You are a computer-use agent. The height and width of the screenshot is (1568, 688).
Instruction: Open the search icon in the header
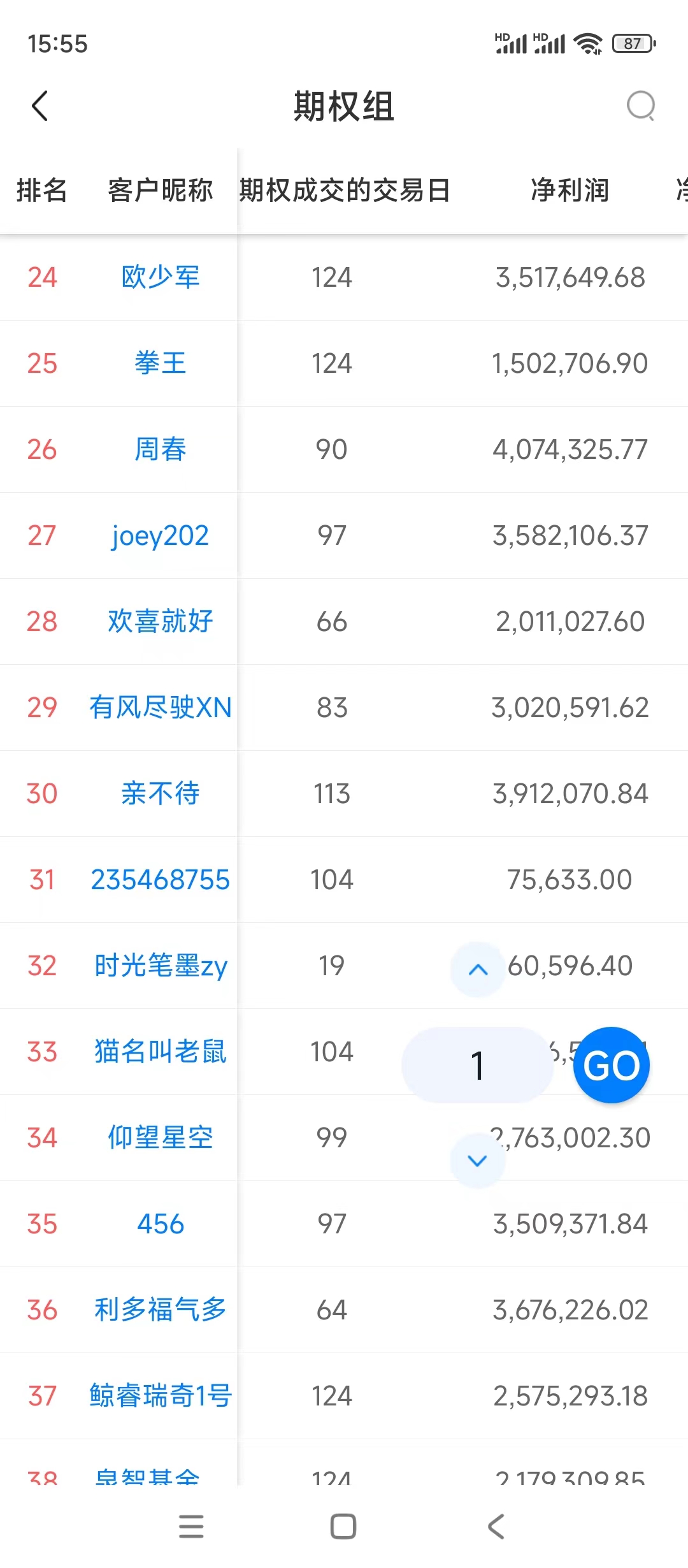(x=640, y=106)
